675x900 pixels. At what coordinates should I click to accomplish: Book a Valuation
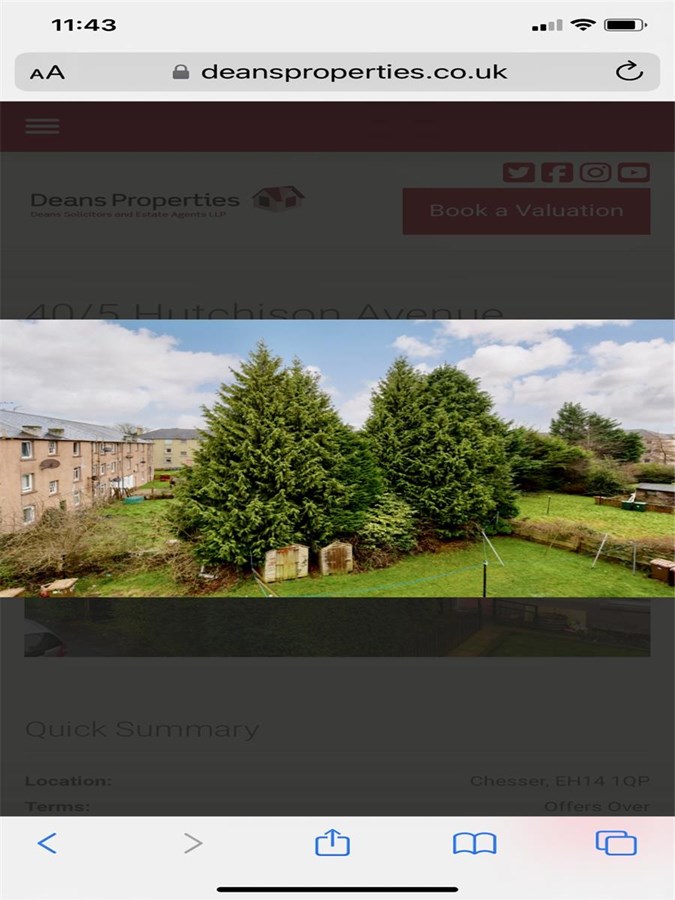526,211
